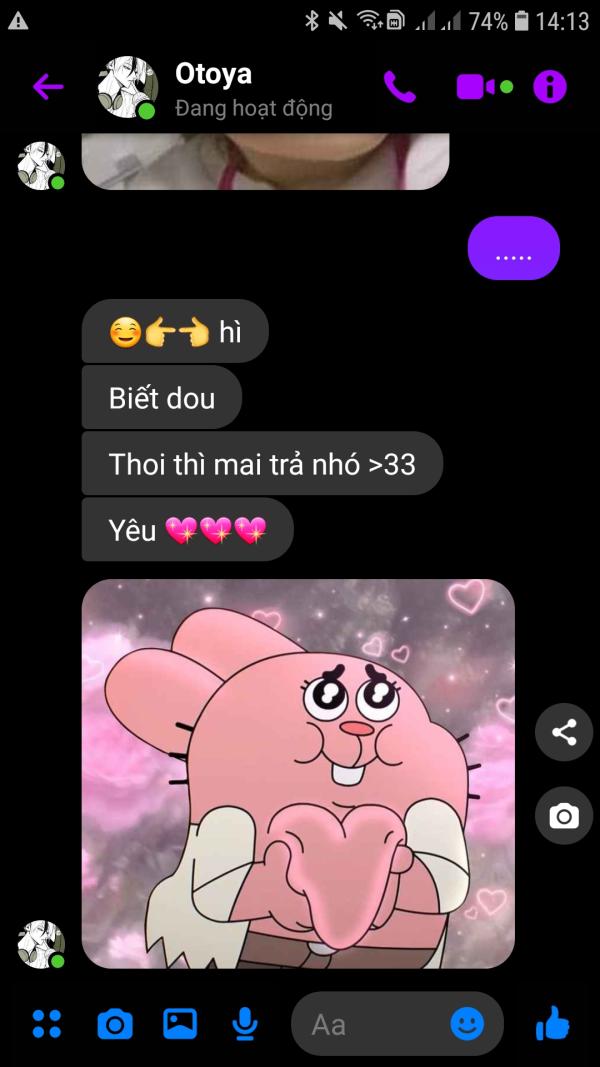Record a voice message with the microphone
The height and width of the screenshot is (1067, 600).
click(x=245, y=1024)
